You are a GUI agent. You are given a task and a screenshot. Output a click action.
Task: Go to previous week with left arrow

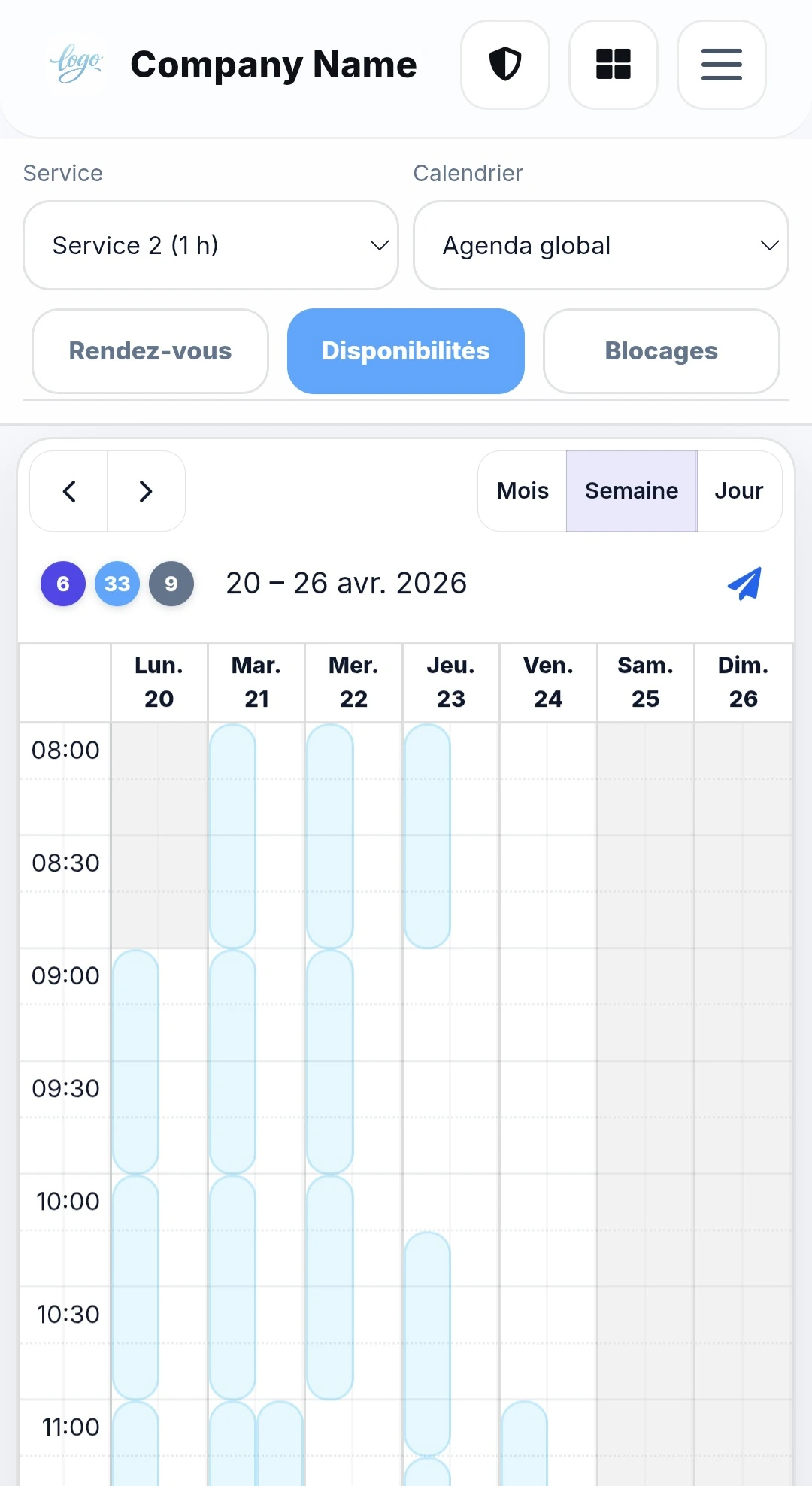coord(68,491)
